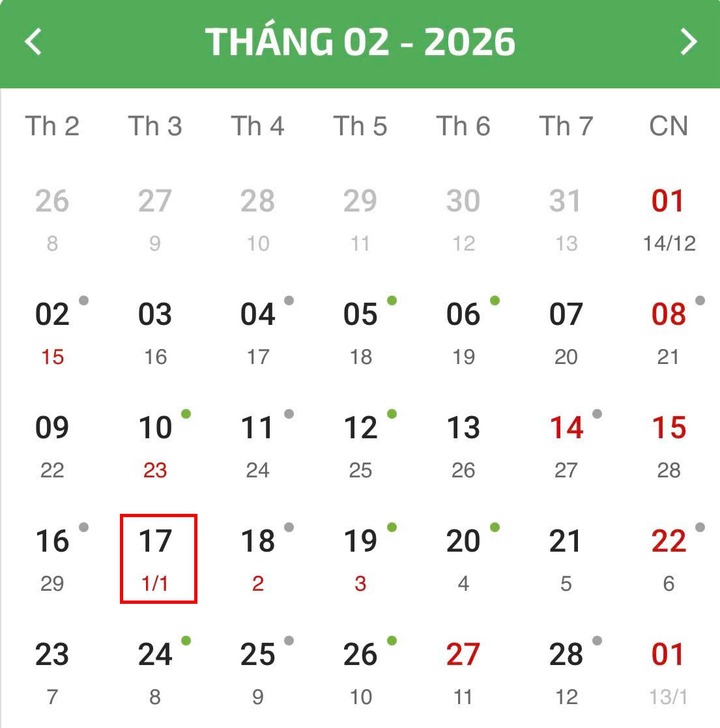Choose day 02 with lunar date 15

(x=53, y=331)
